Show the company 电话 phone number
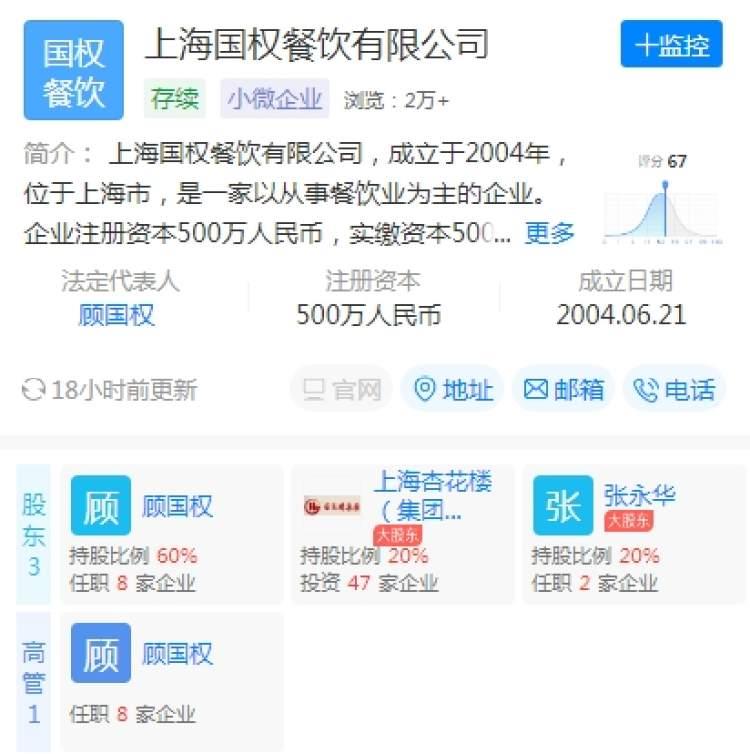Viewport: 750px width, 754px height. (x=675, y=389)
